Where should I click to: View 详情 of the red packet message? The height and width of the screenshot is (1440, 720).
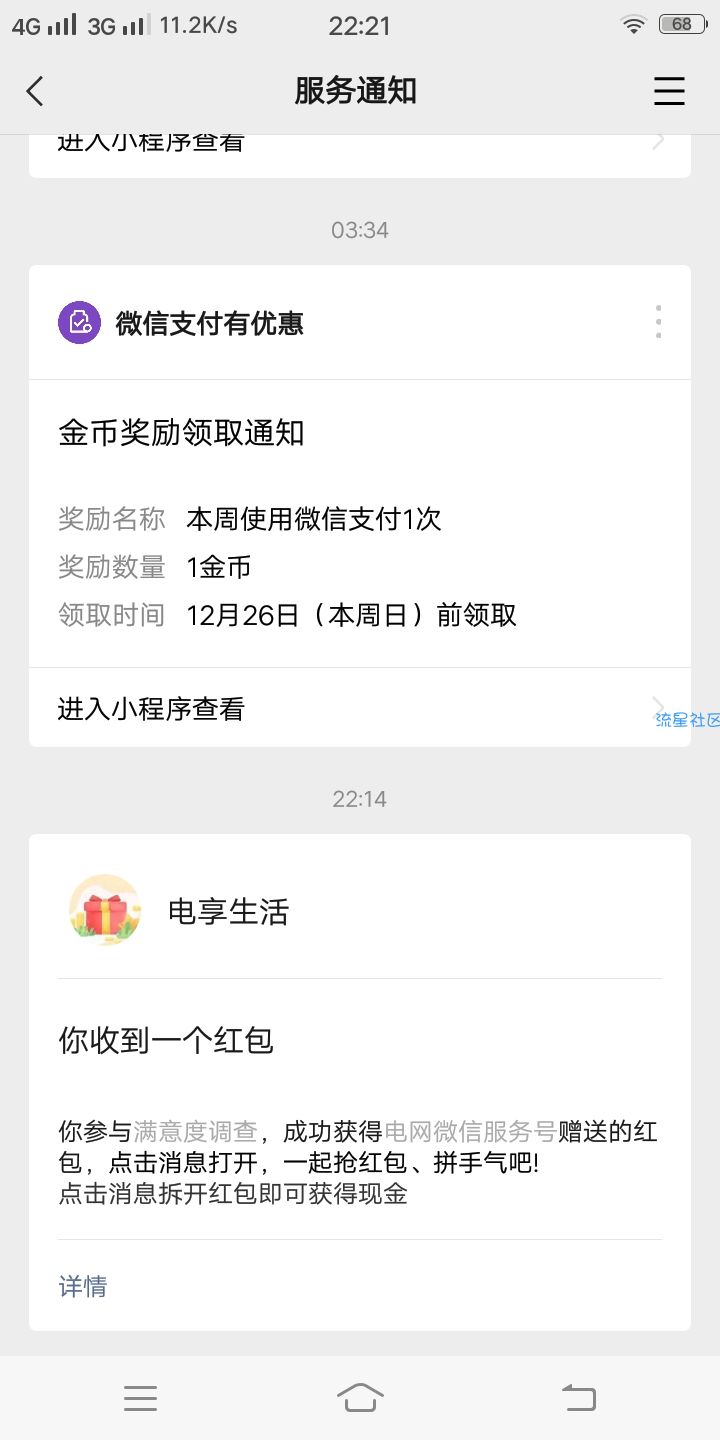coord(83,1286)
